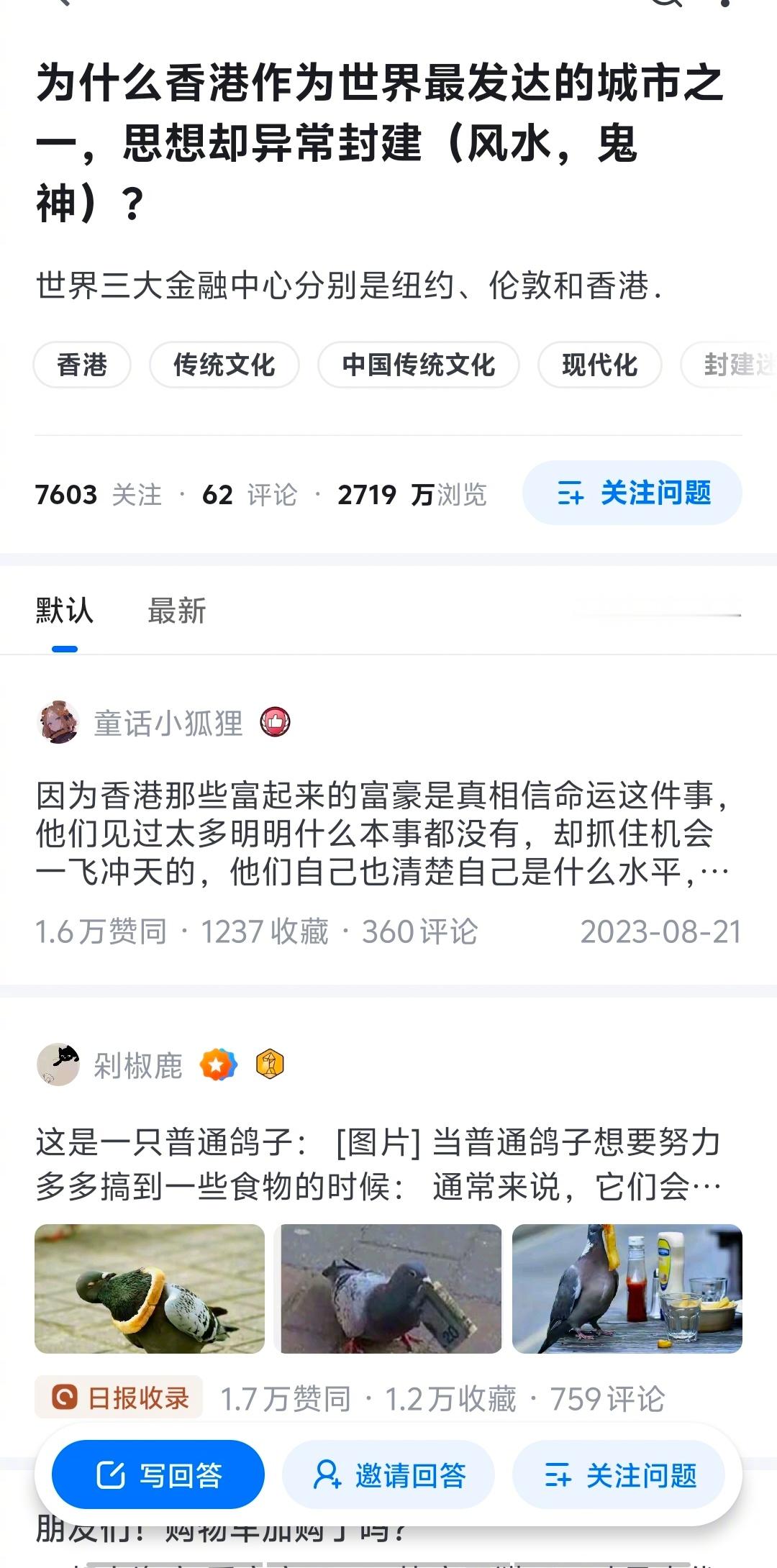This screenshot has height=1568, width=777.
Task: Open the 香港 topic tag
Action: pos(81,365)
